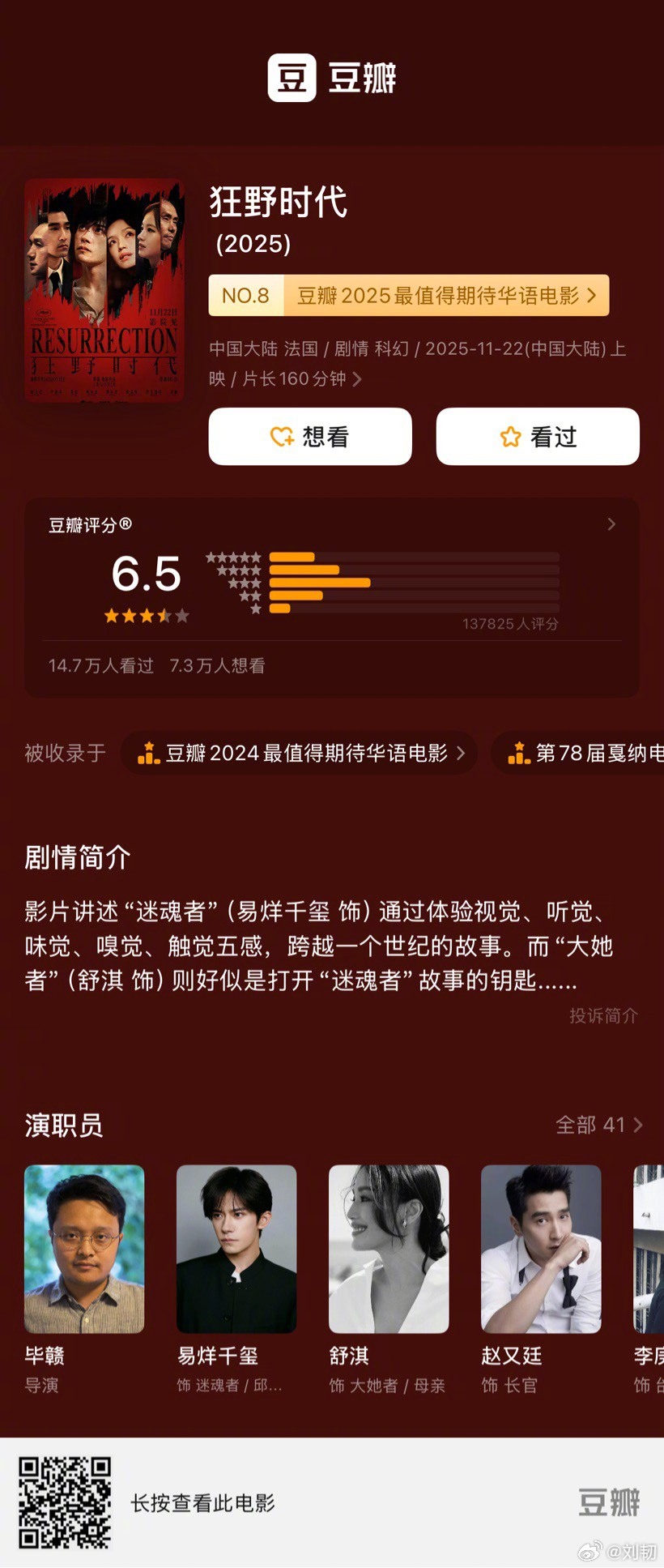
Task: Click the 投诉简介 report link
Action: coord(602,1016)
